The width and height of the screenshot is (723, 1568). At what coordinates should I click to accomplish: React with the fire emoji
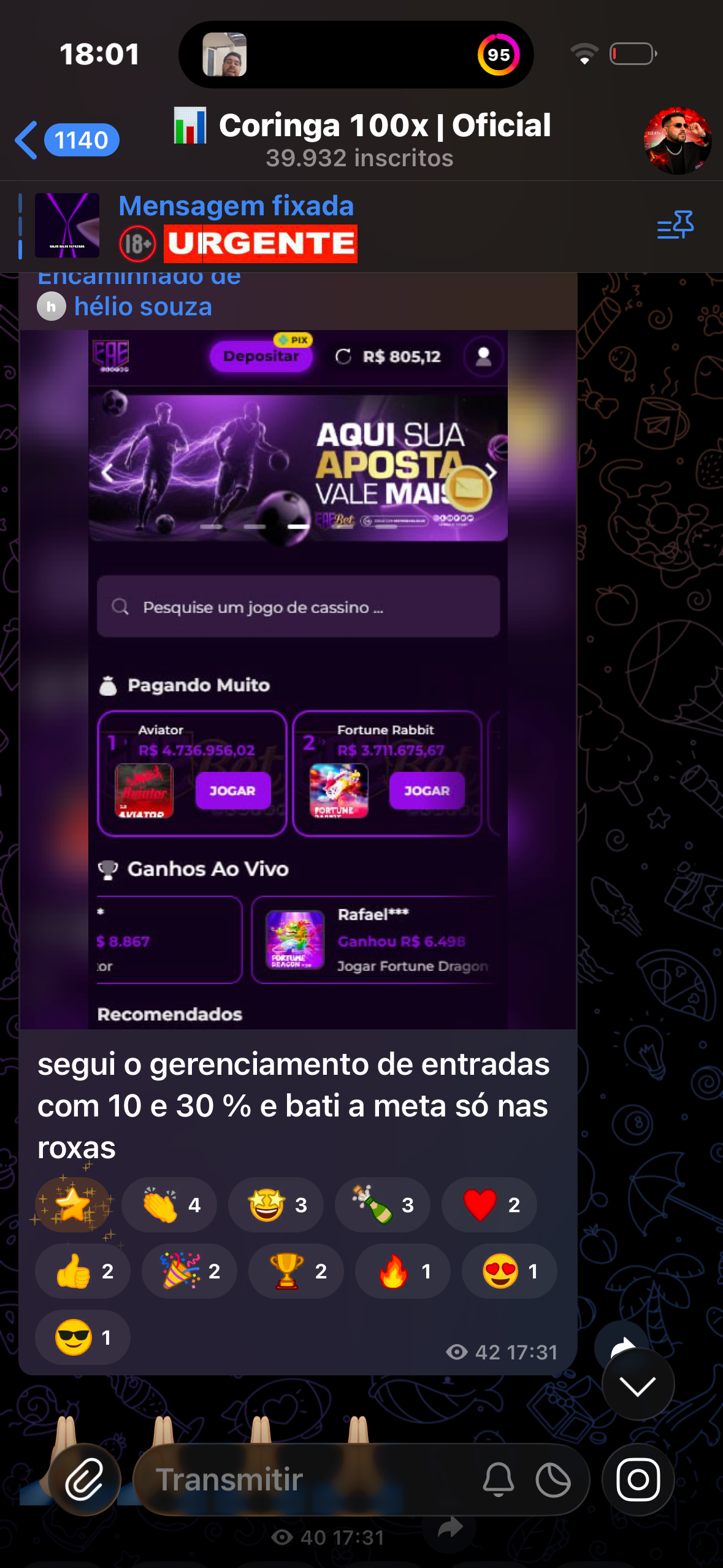[x=402, y=1271]
